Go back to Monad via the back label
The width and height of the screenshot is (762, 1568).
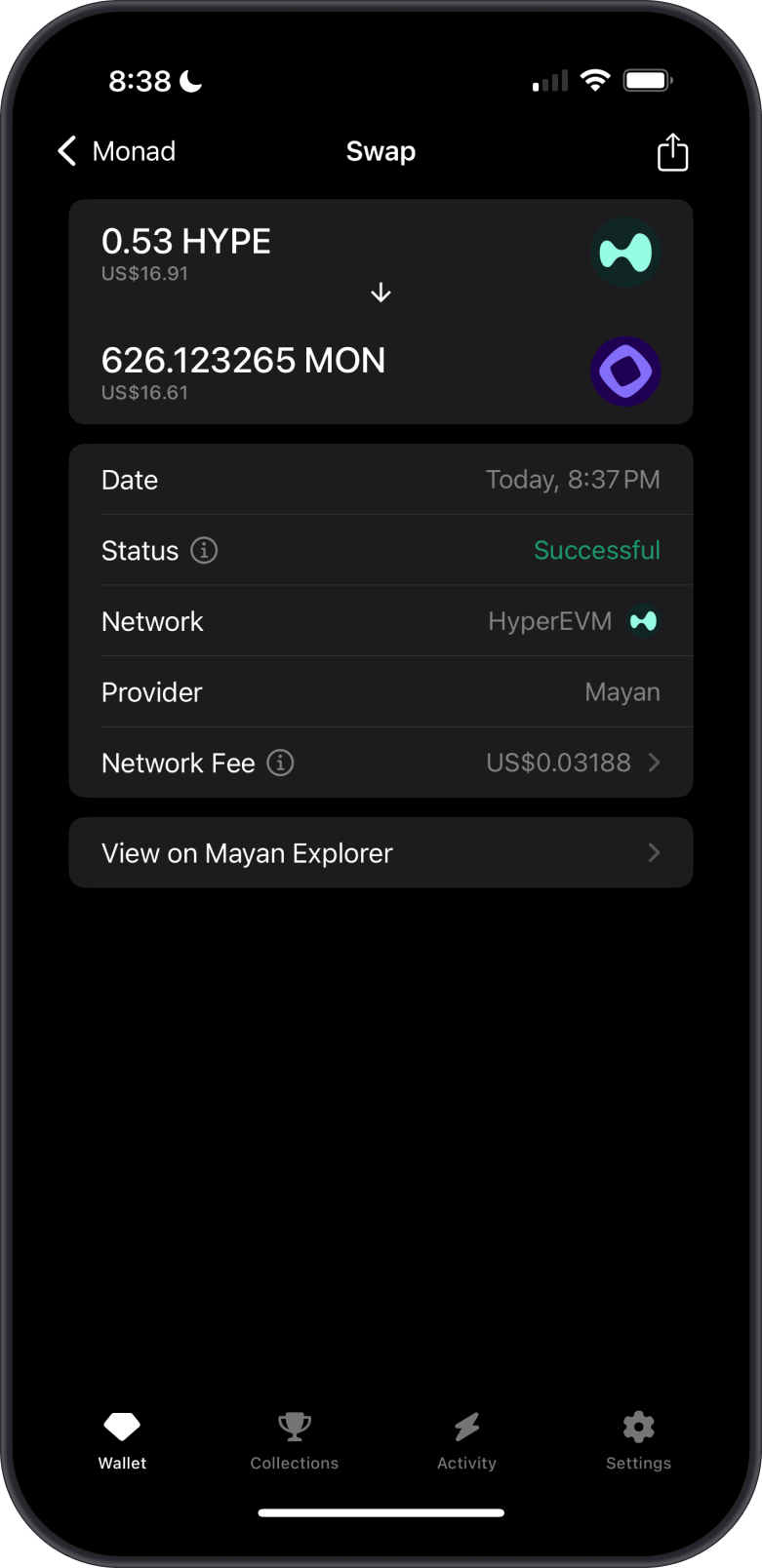[x=134, y=151]
